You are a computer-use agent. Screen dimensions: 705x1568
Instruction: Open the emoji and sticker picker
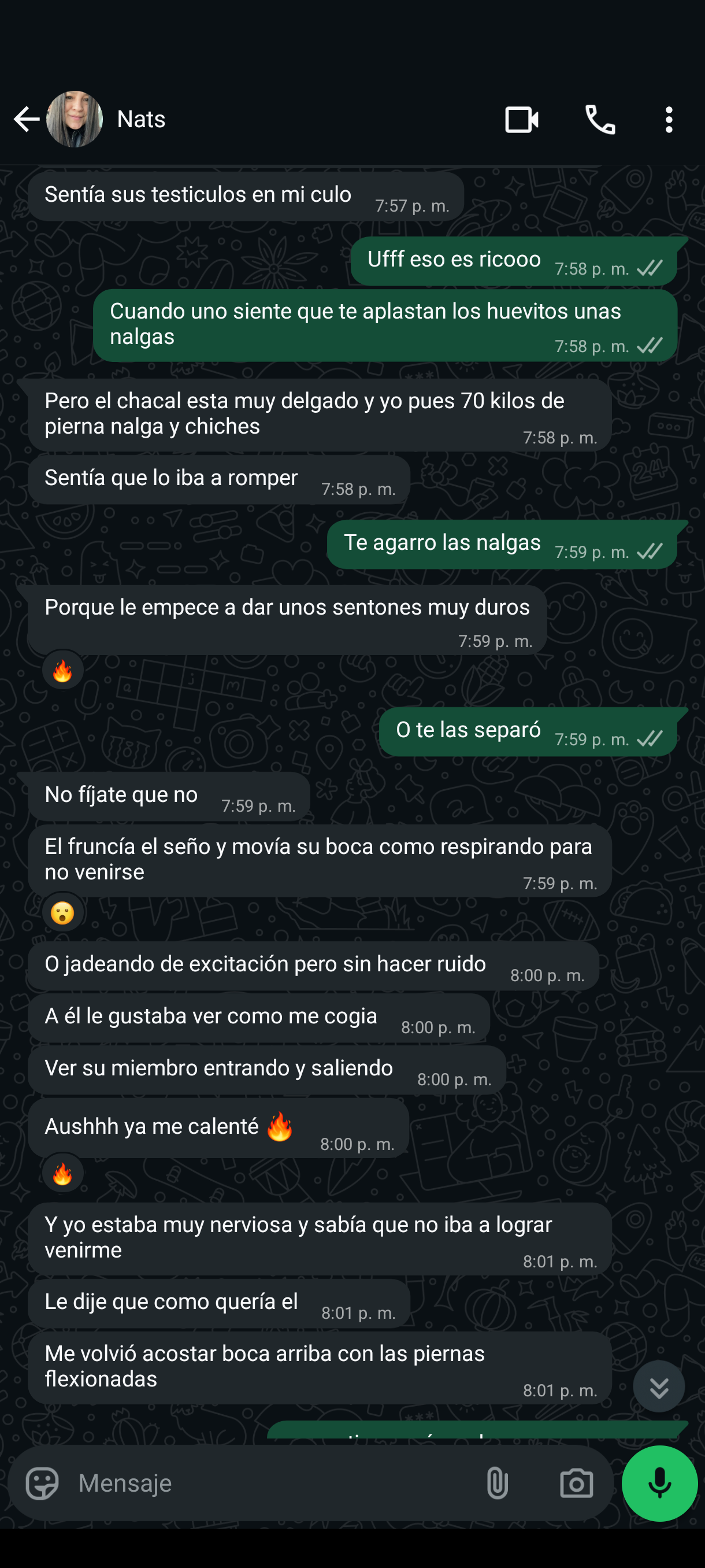pyautogui.click(x=42, y=1483)
